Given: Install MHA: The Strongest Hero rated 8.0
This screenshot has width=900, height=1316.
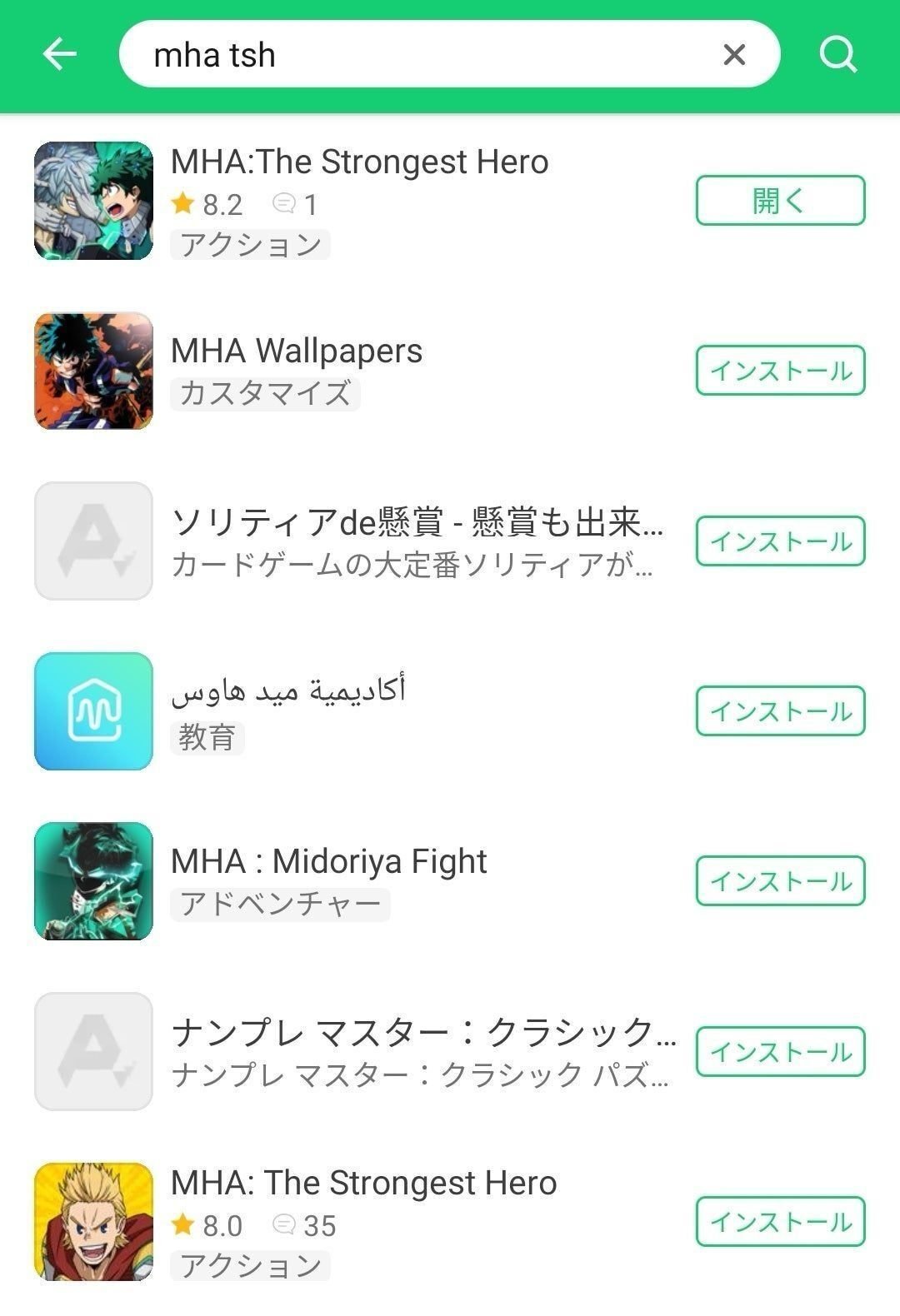Looking at the screenshot, I should 780,1222.
